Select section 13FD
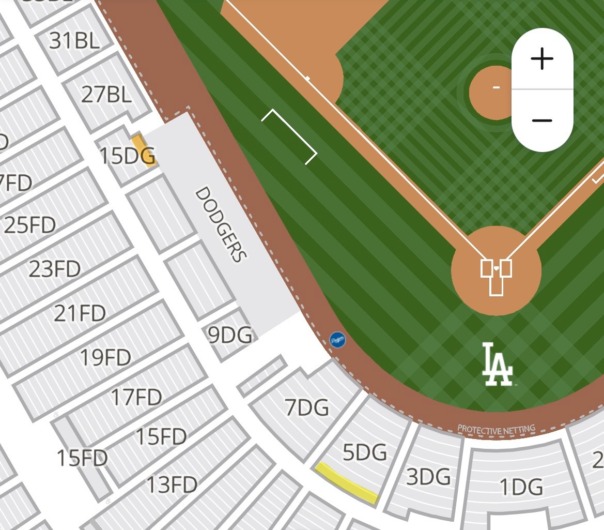Viewport: 604px width, 530px height. point(171,485)
